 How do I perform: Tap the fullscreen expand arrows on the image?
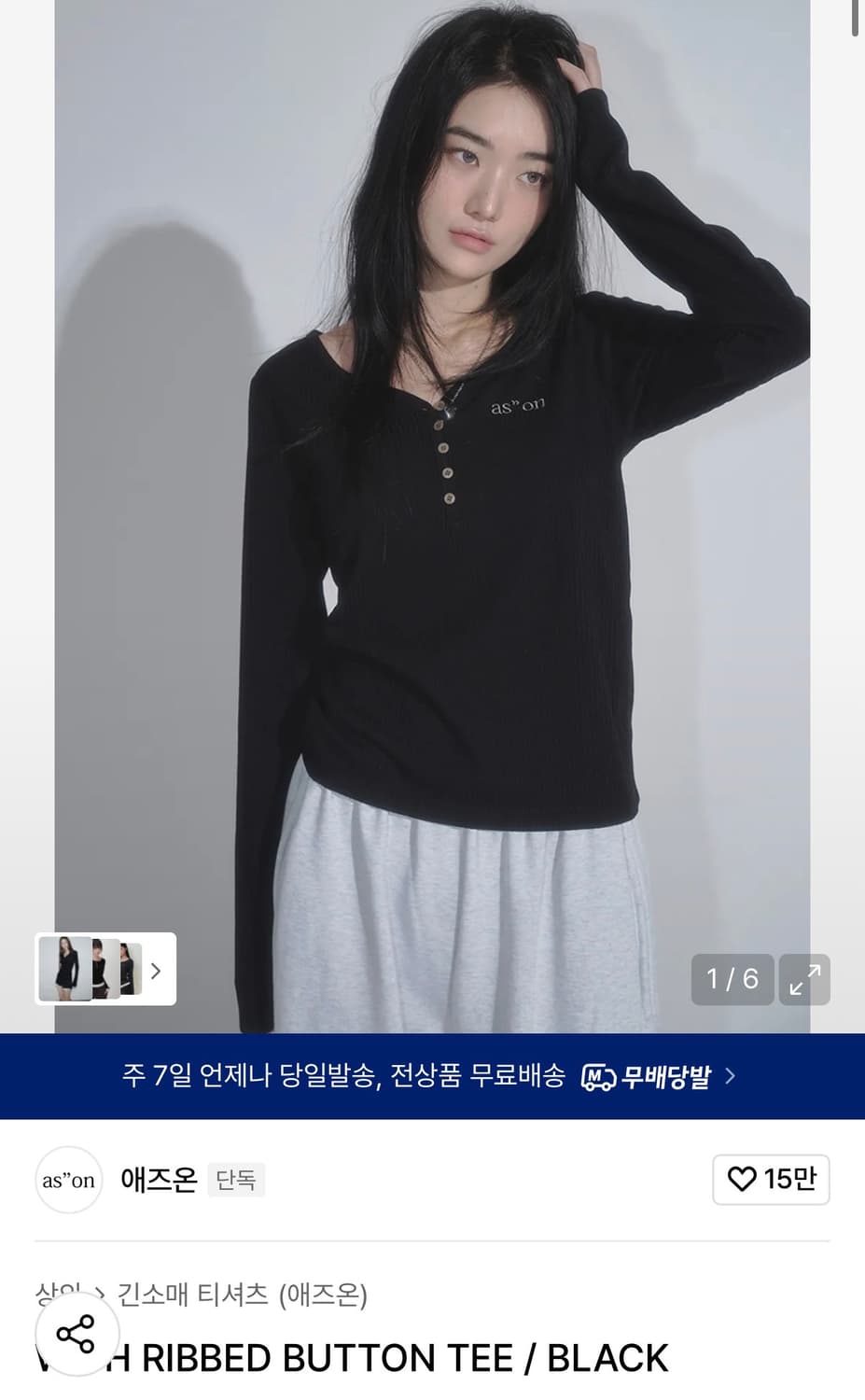click(803, 980)
